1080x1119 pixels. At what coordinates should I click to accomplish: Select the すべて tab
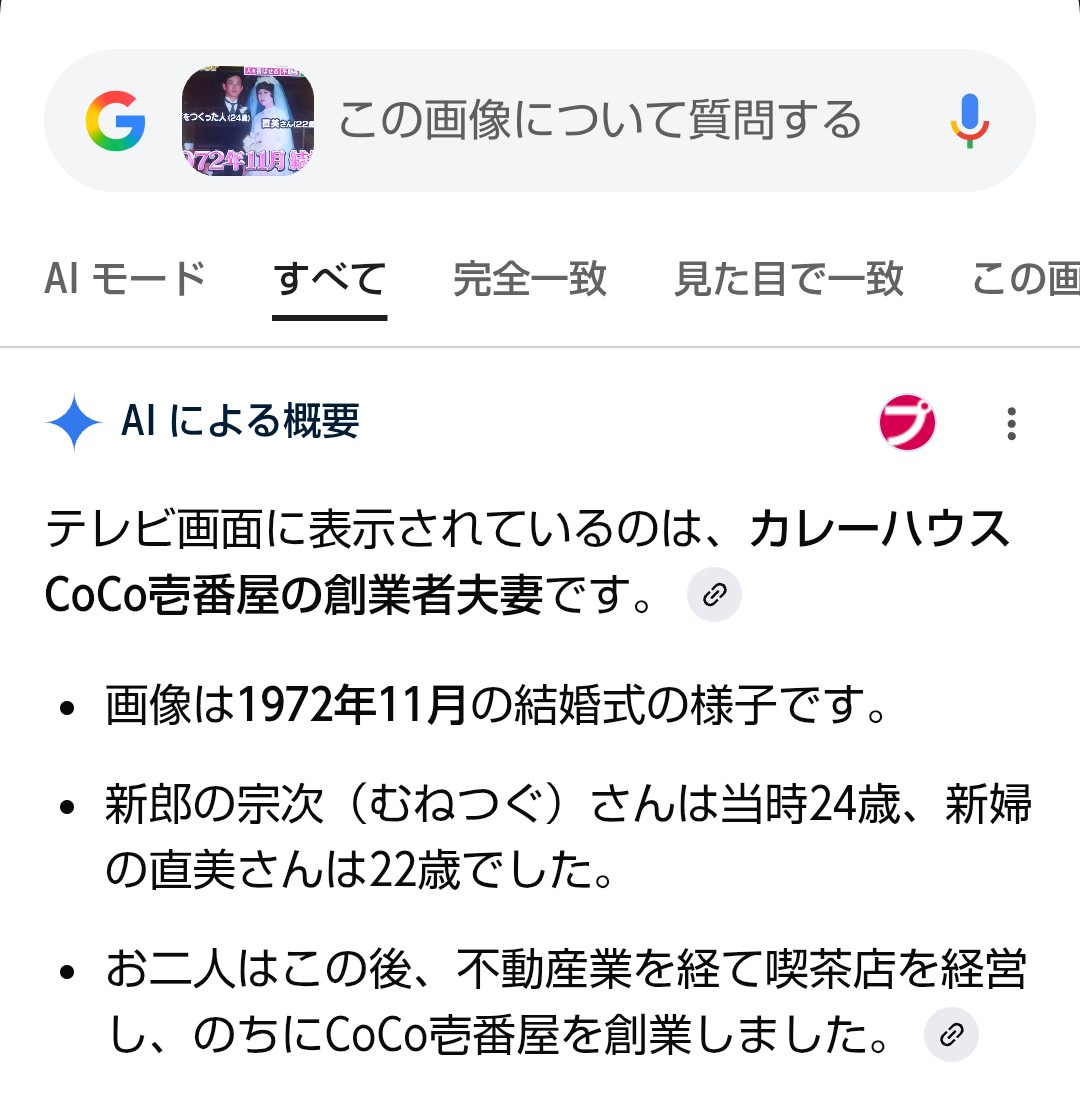pyautogui.click(x=330, y=278)
